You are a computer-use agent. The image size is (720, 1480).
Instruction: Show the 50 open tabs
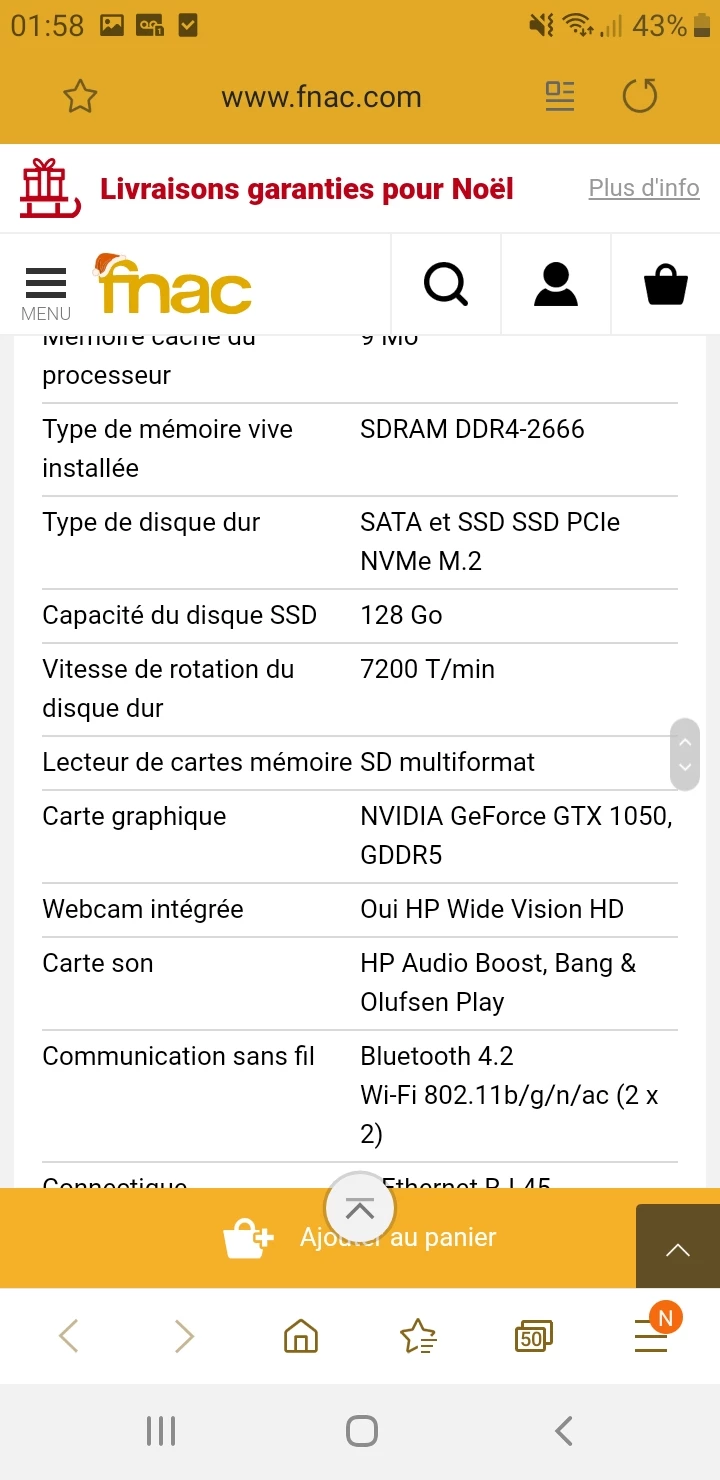click(533, 1336)
